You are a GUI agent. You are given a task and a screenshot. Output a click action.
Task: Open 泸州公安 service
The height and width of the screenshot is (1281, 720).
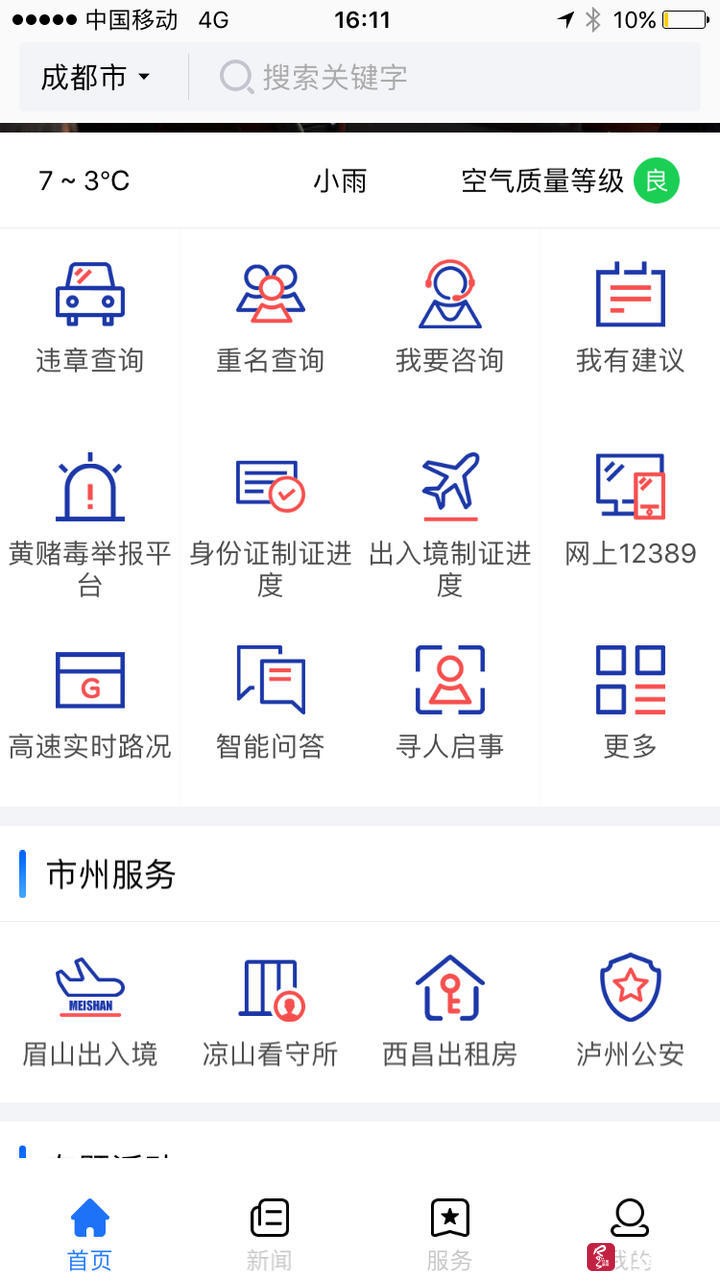(630, 1010)
